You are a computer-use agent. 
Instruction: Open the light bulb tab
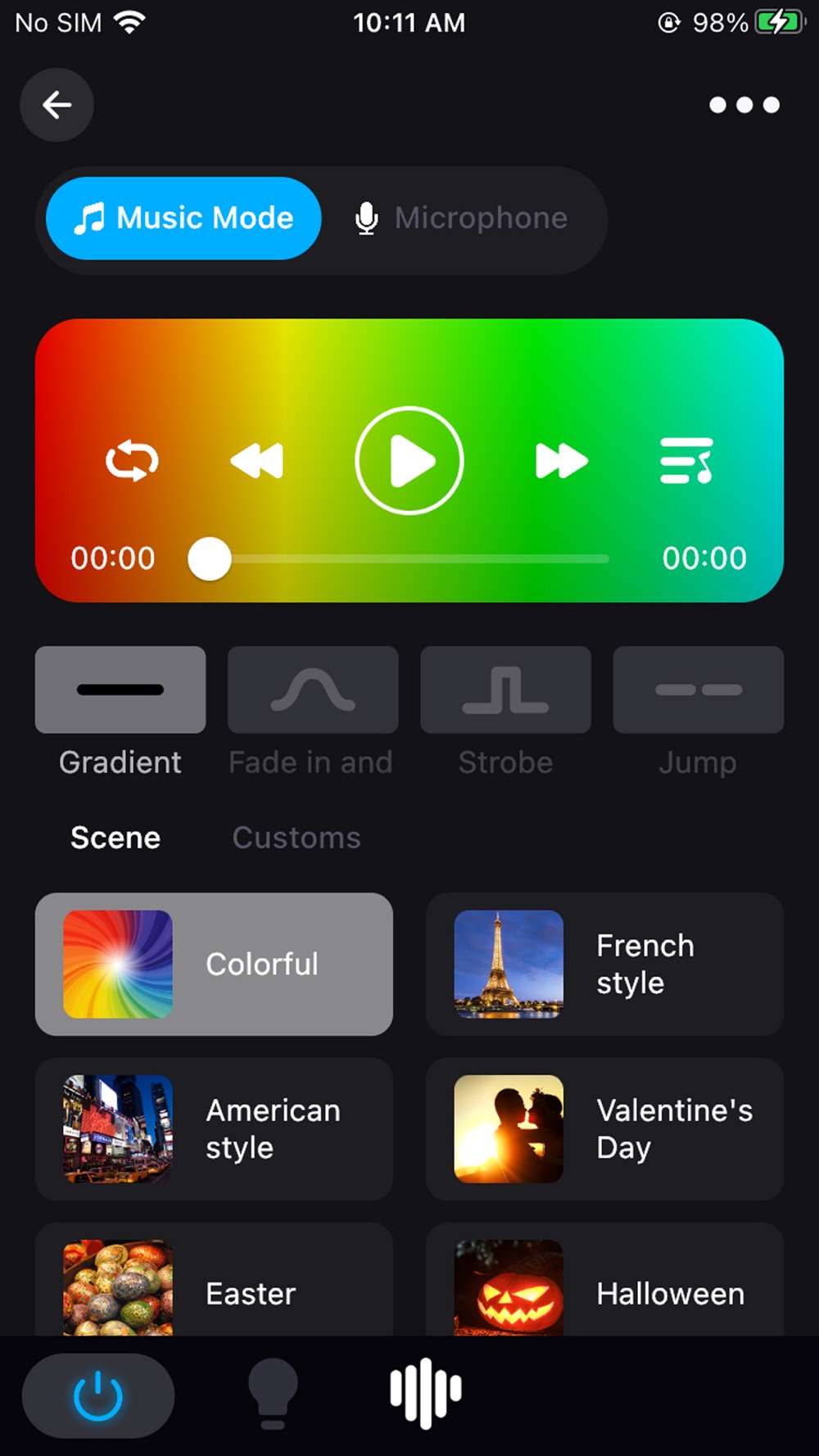point(273,1394)
